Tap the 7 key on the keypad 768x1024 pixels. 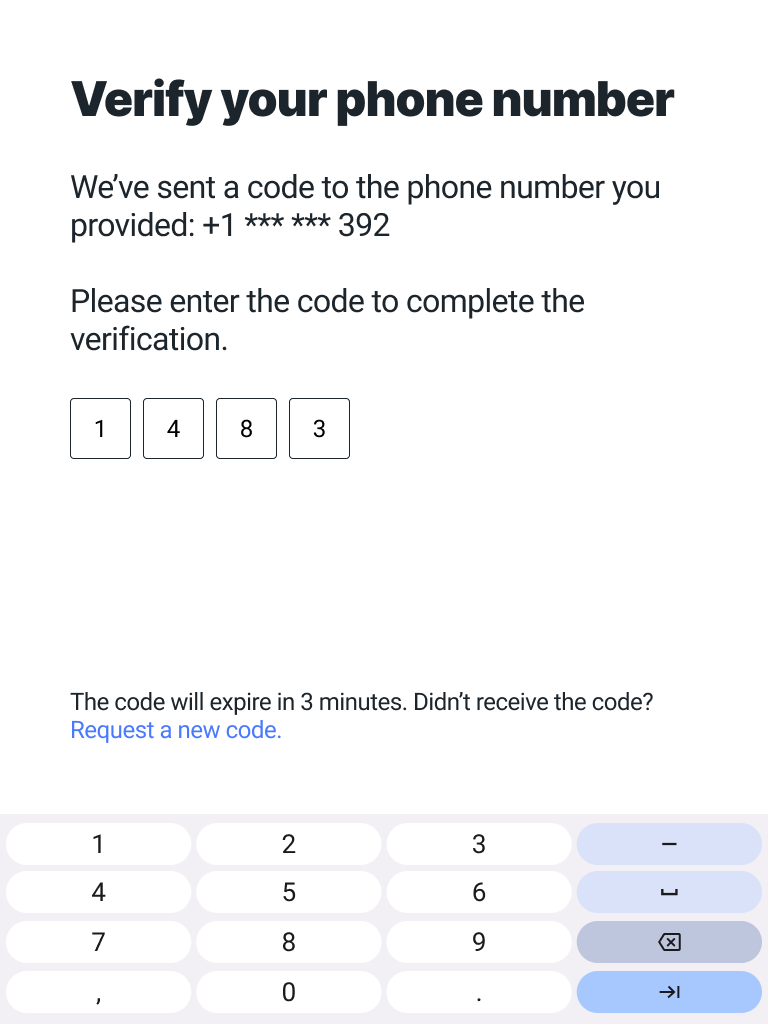98,942
